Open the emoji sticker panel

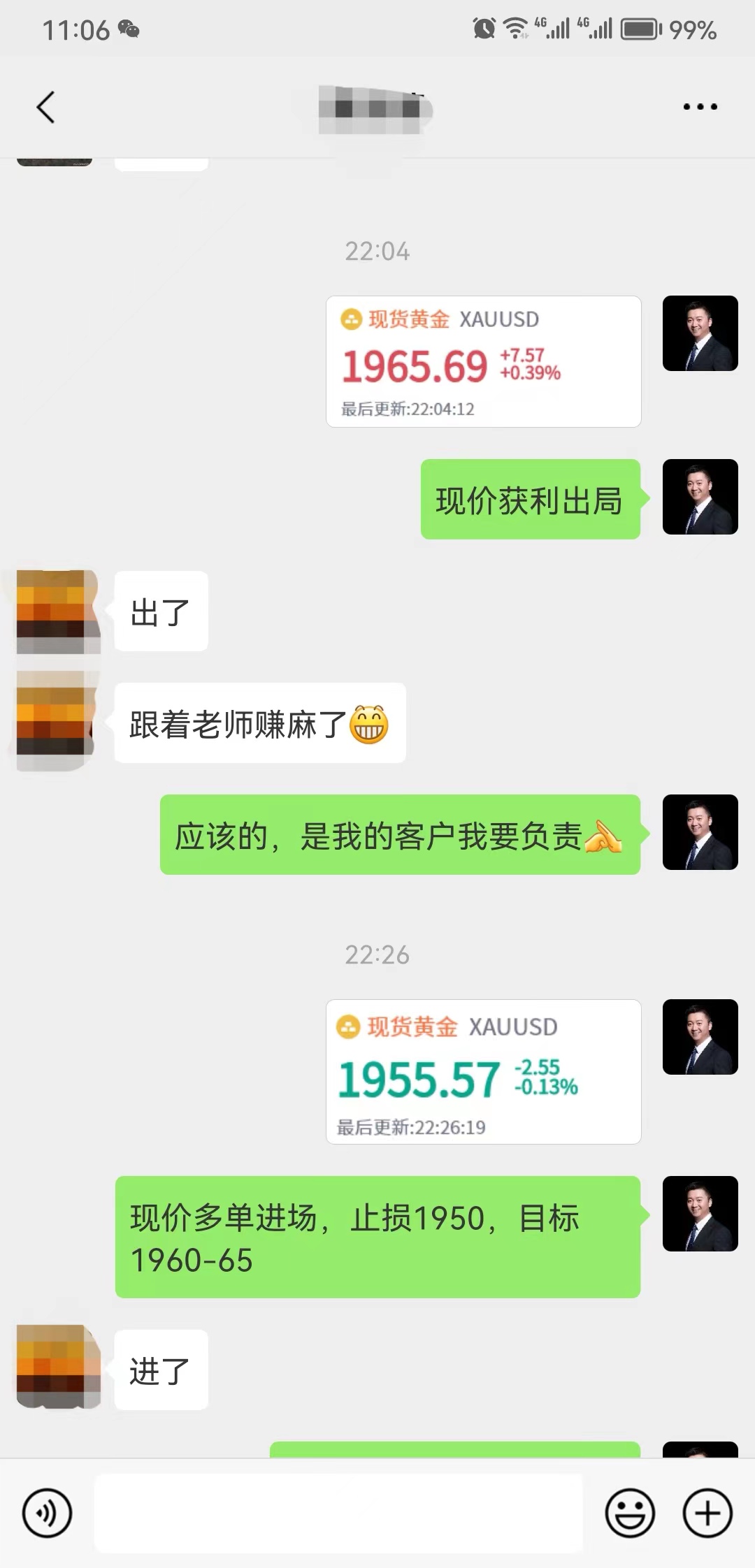pos(630,1513)
